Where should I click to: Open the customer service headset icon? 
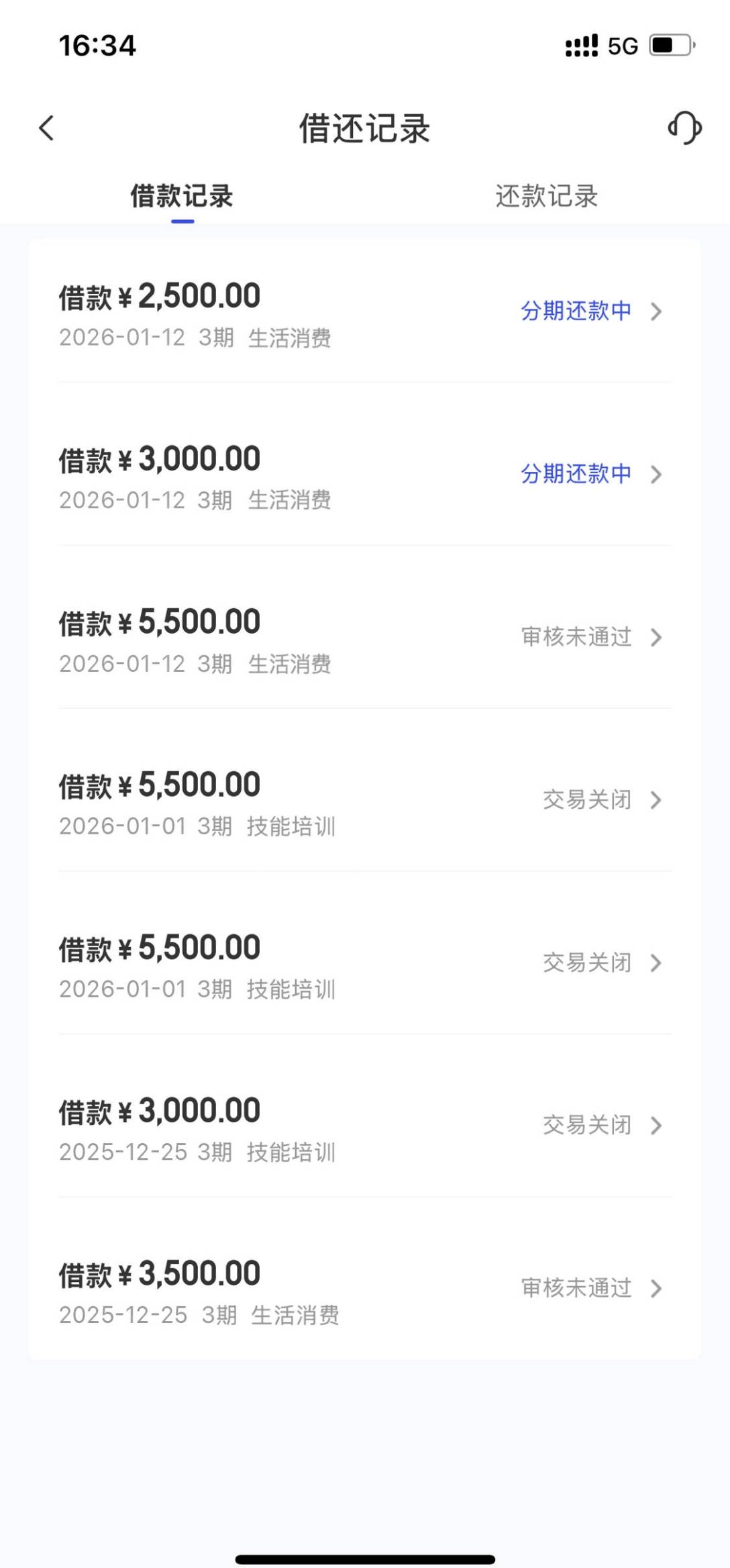[684, 128]
